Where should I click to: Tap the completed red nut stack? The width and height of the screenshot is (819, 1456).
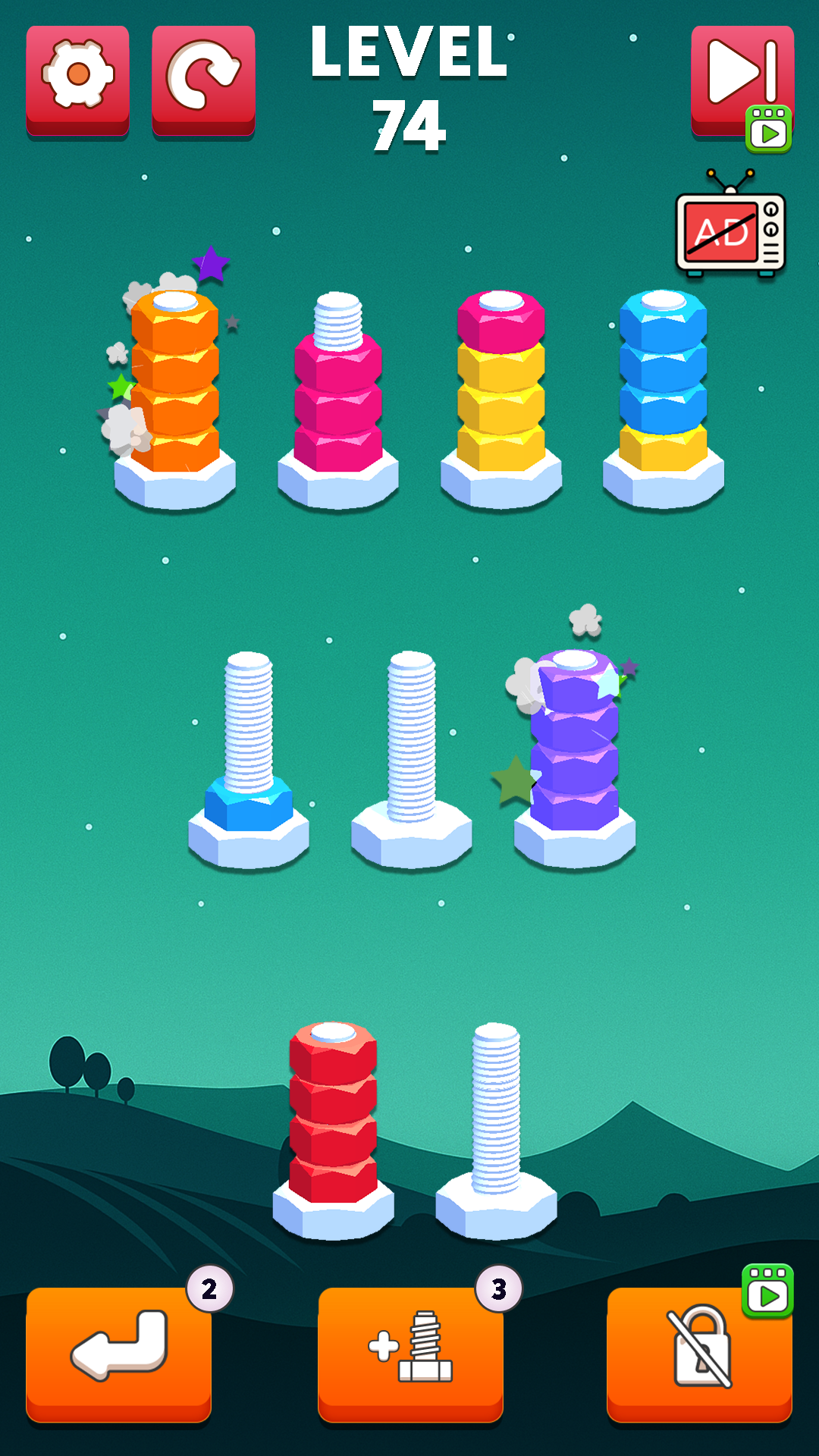coord(333,1122)
